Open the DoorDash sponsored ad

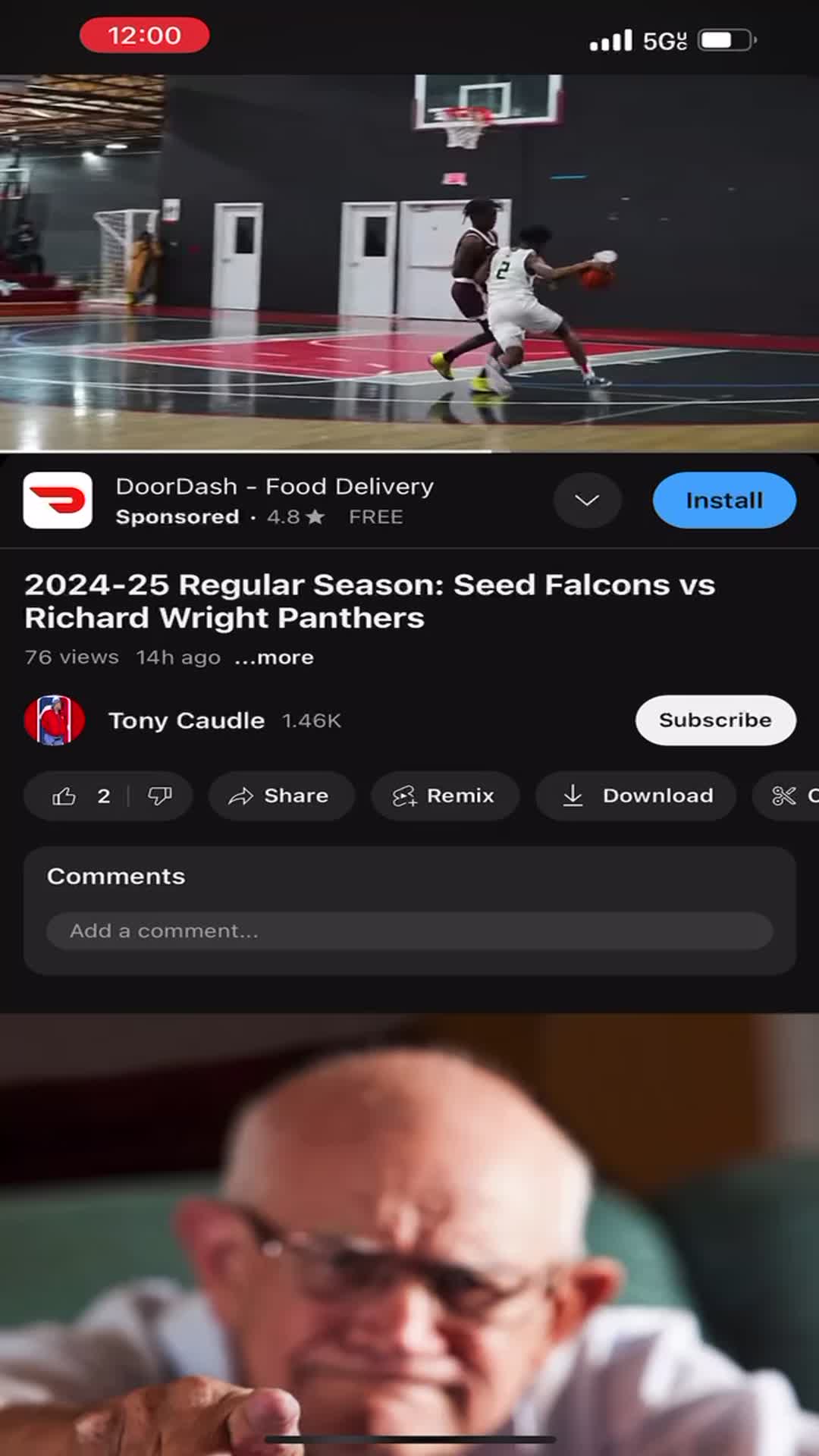(273, 500)
